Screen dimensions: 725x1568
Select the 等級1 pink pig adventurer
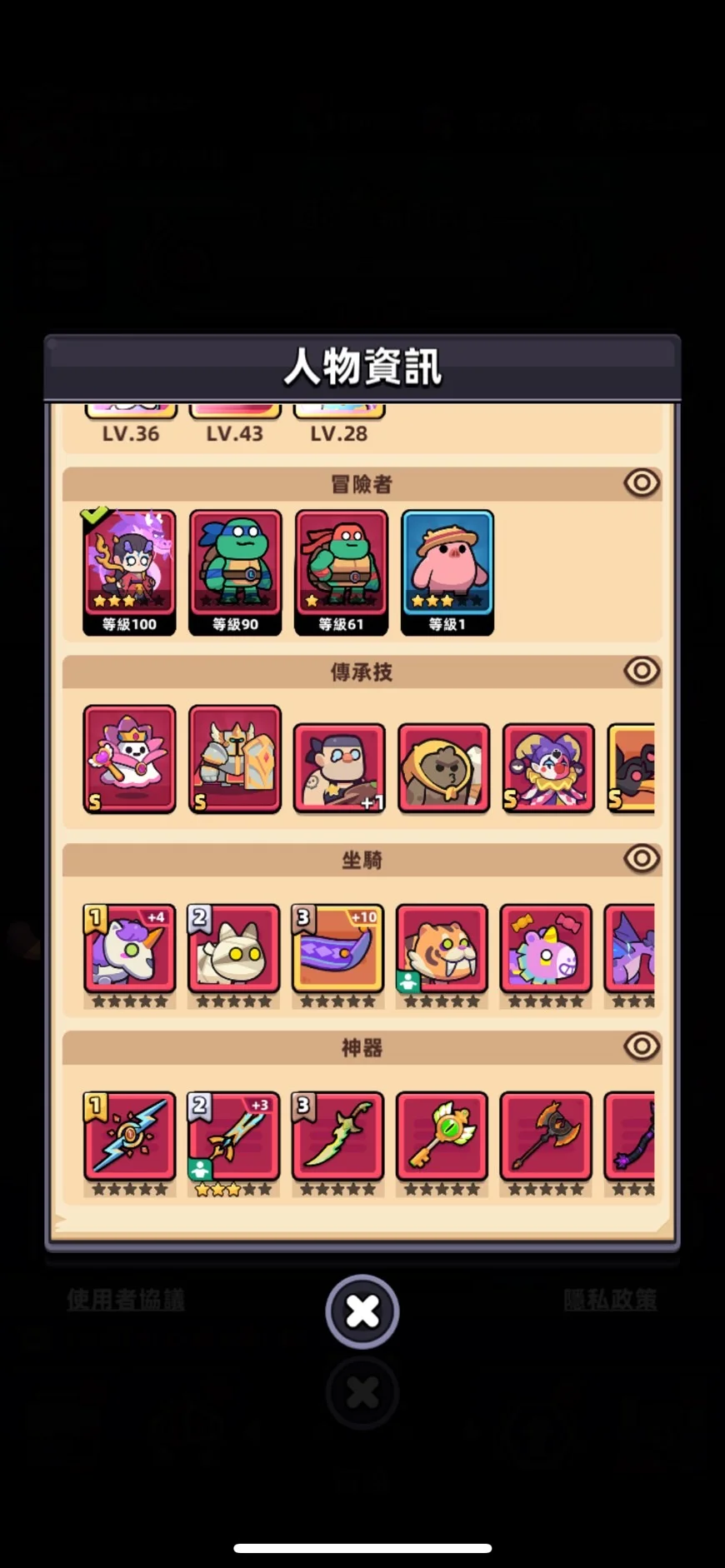[447, 572]
